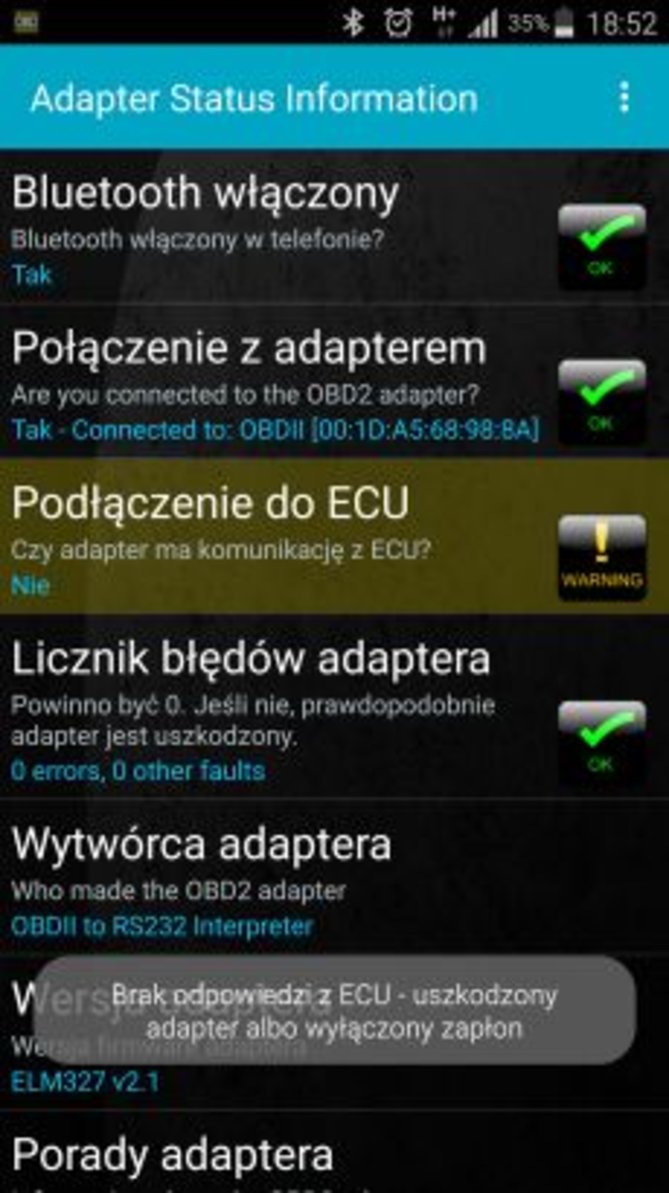Open the overflow menu in the app bar
Viewport: 669px width, 1193px height.
pyautogui.click(x=624, y=98)
